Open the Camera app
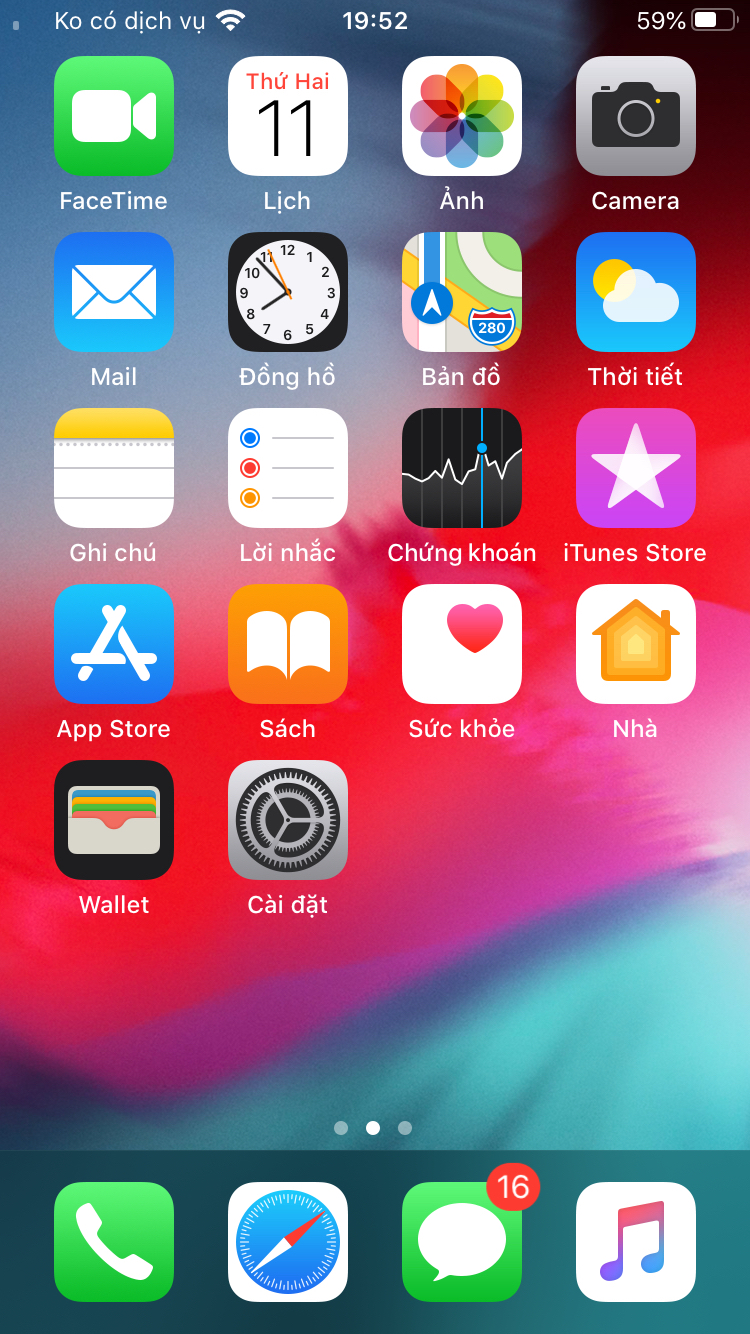Screen dimensions: 750x1334 636,116
